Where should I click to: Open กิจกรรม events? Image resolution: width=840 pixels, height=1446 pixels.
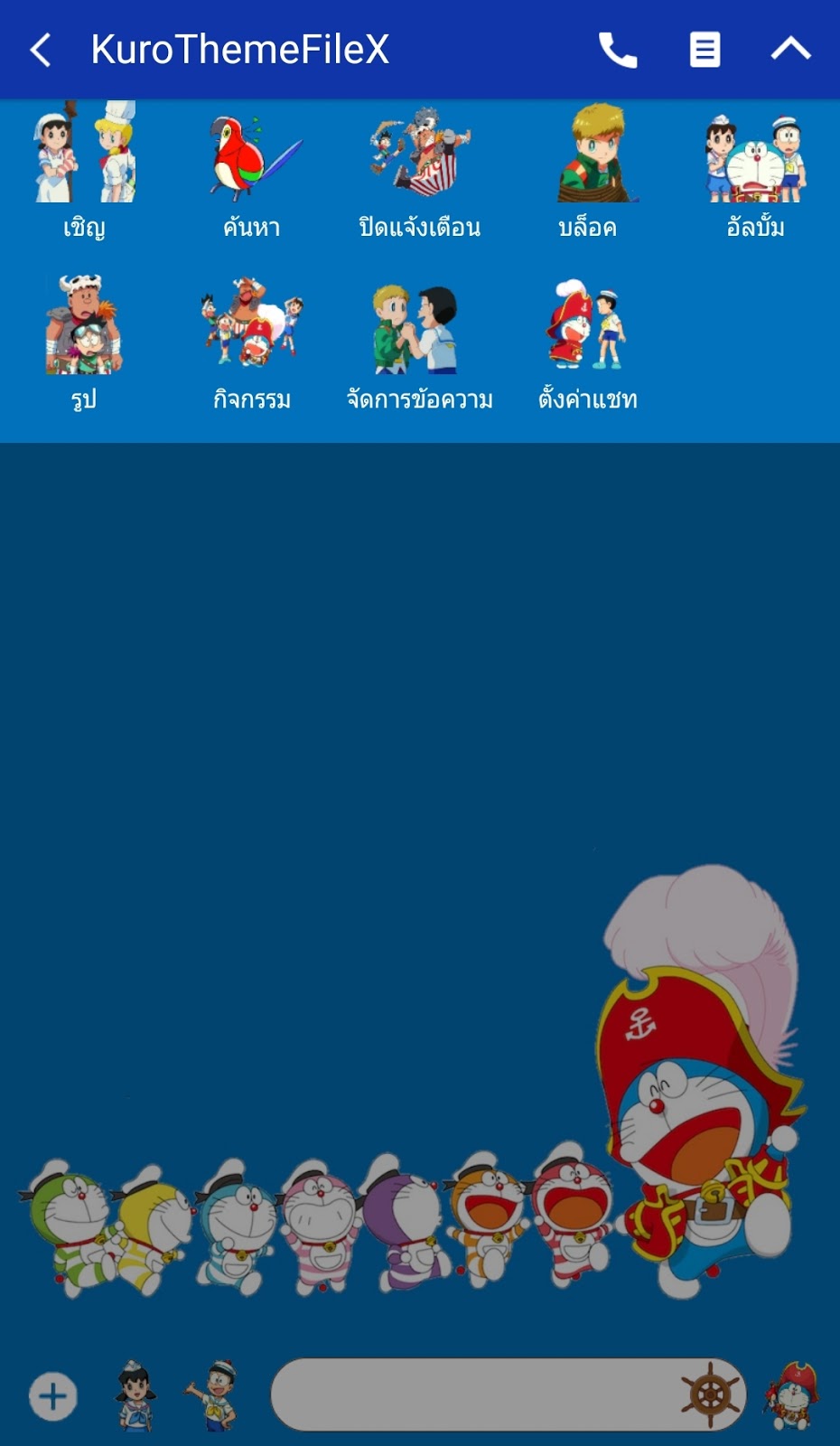tap(252, 342)
